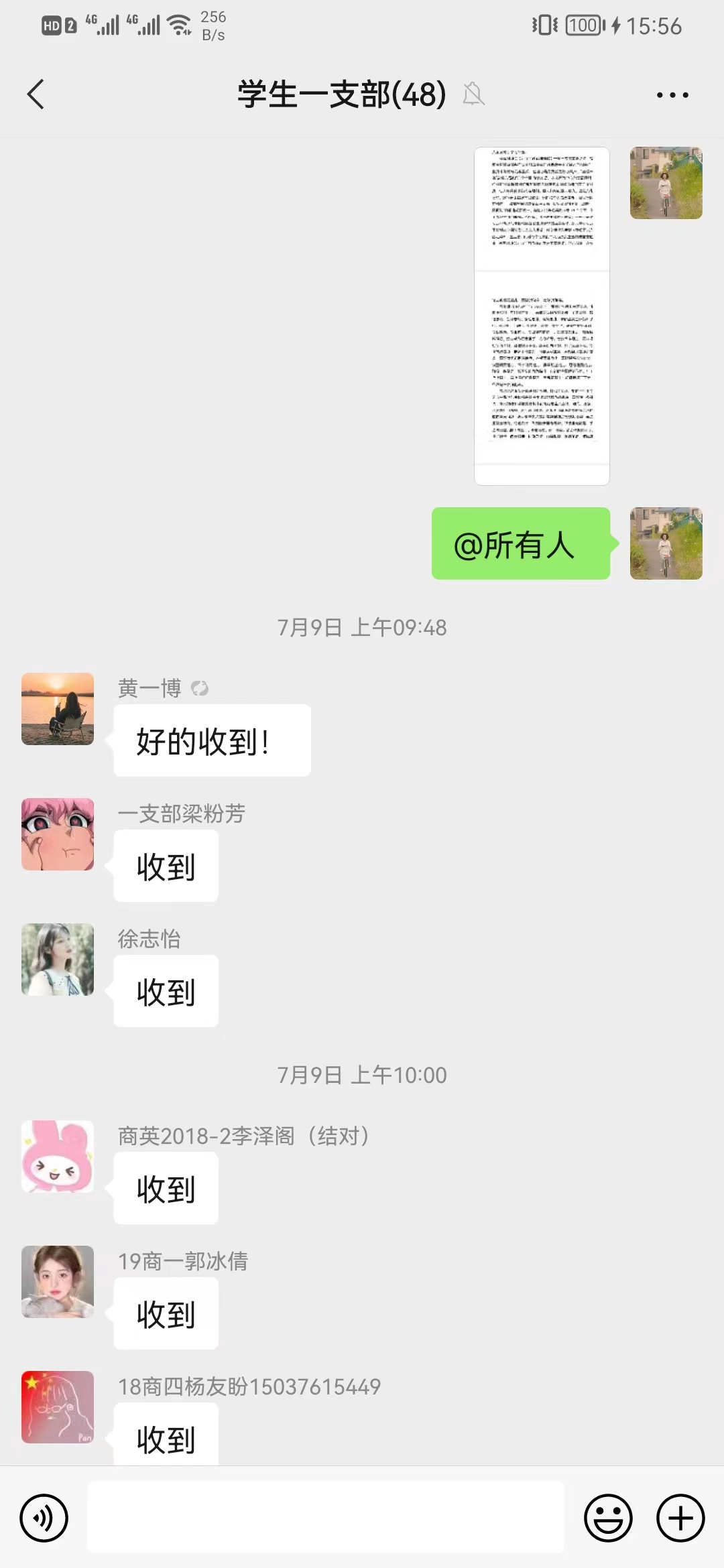Viewport: 724px width, 1568px height.
Task: Open the shared document image
Action: coord(542,316)
